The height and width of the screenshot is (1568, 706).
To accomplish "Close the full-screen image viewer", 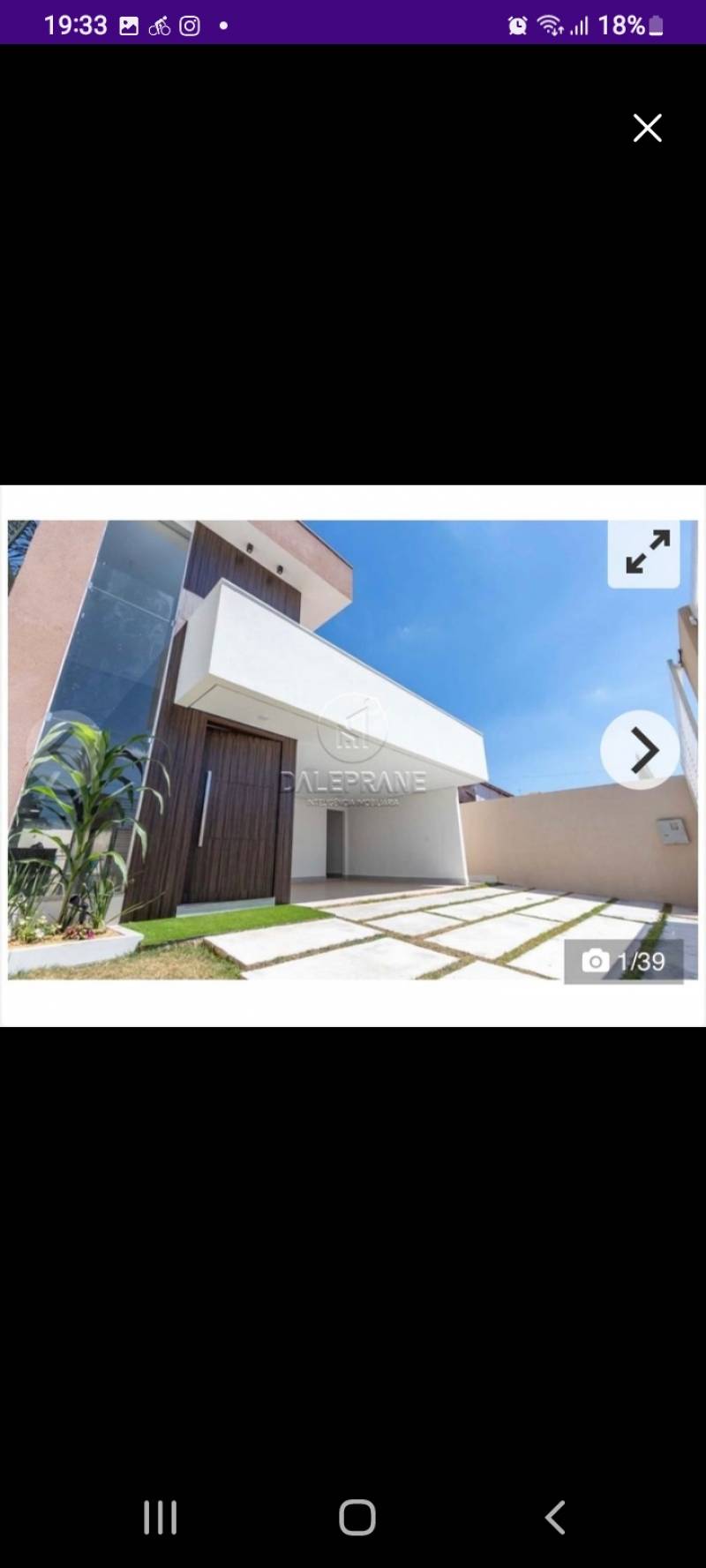I will [647, 128].
